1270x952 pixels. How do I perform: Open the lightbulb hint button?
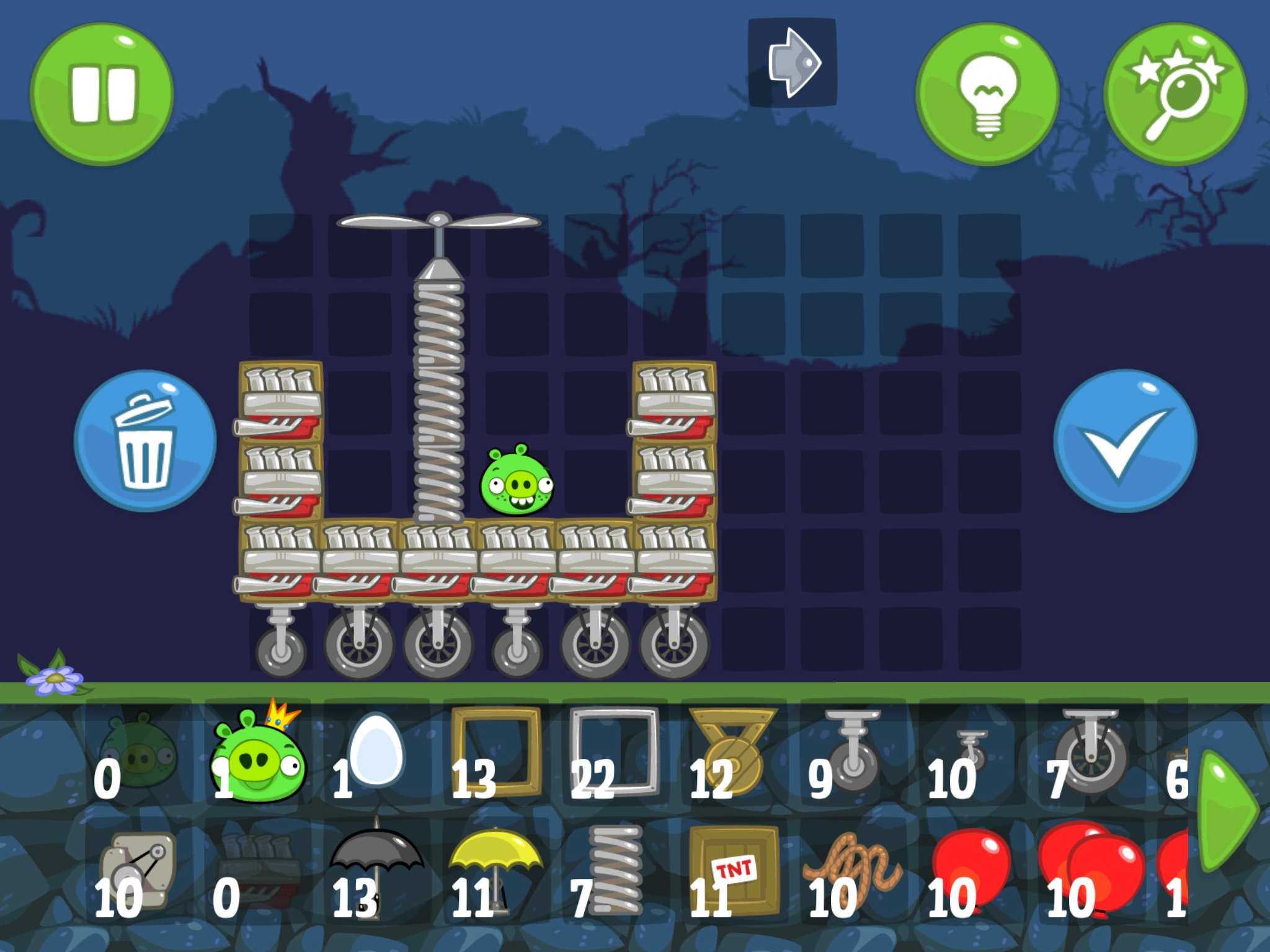(987, 94)
